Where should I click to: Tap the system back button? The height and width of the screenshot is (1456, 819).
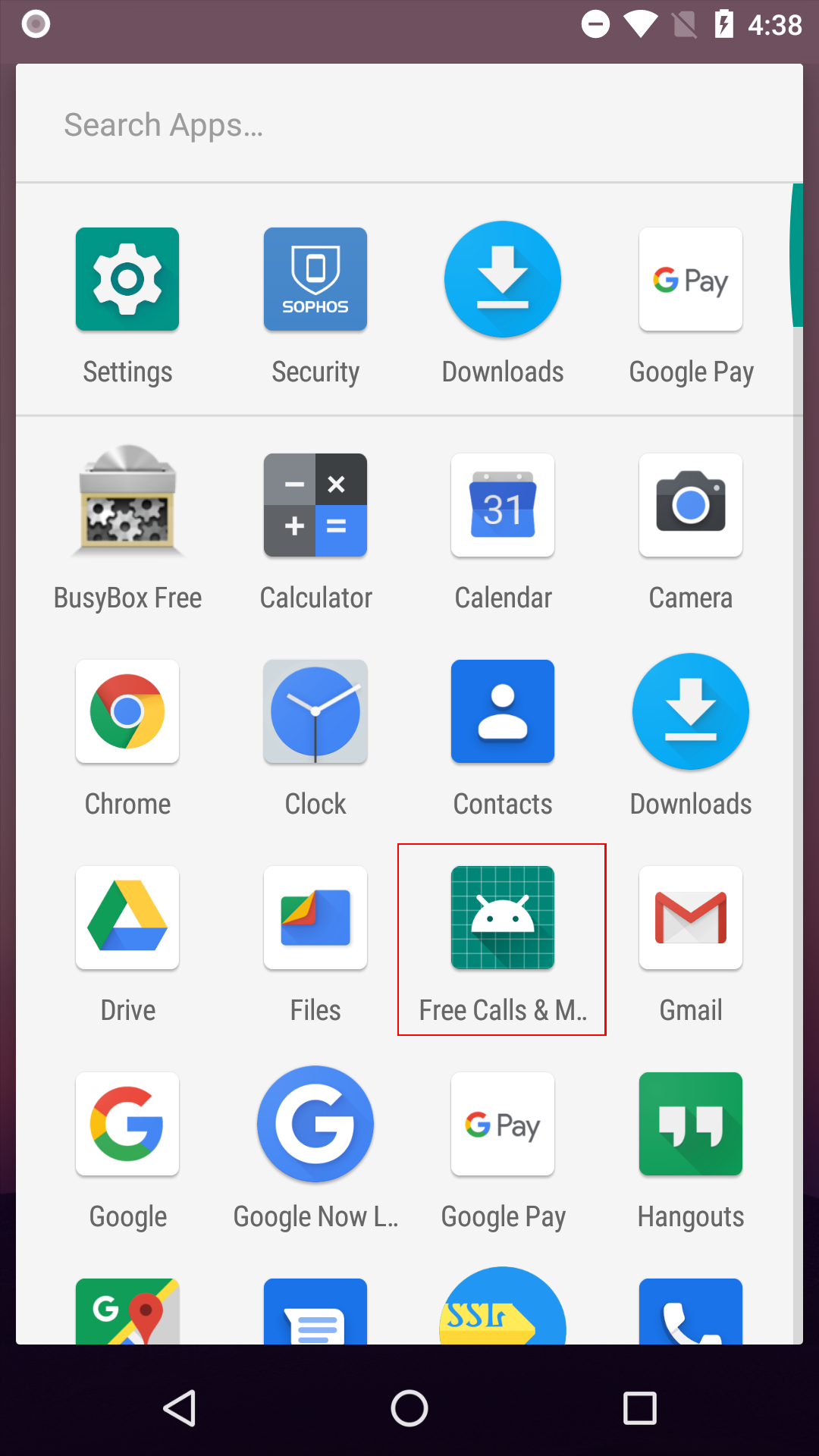pos(180,1408)
